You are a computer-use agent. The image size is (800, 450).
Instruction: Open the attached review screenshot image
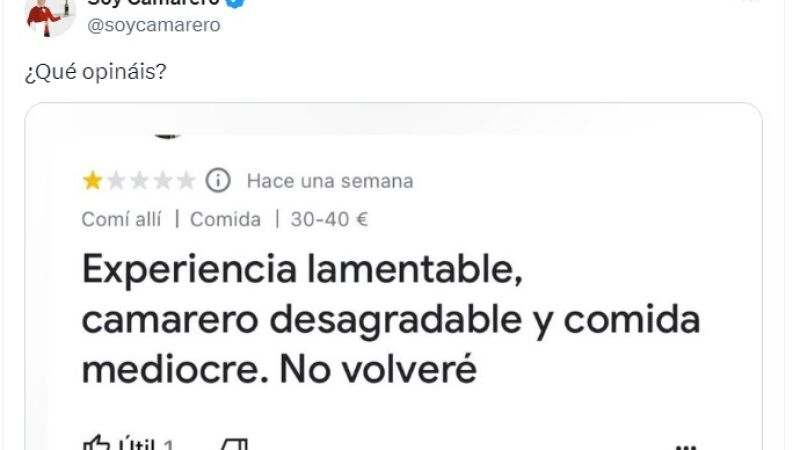click(393, 290)
